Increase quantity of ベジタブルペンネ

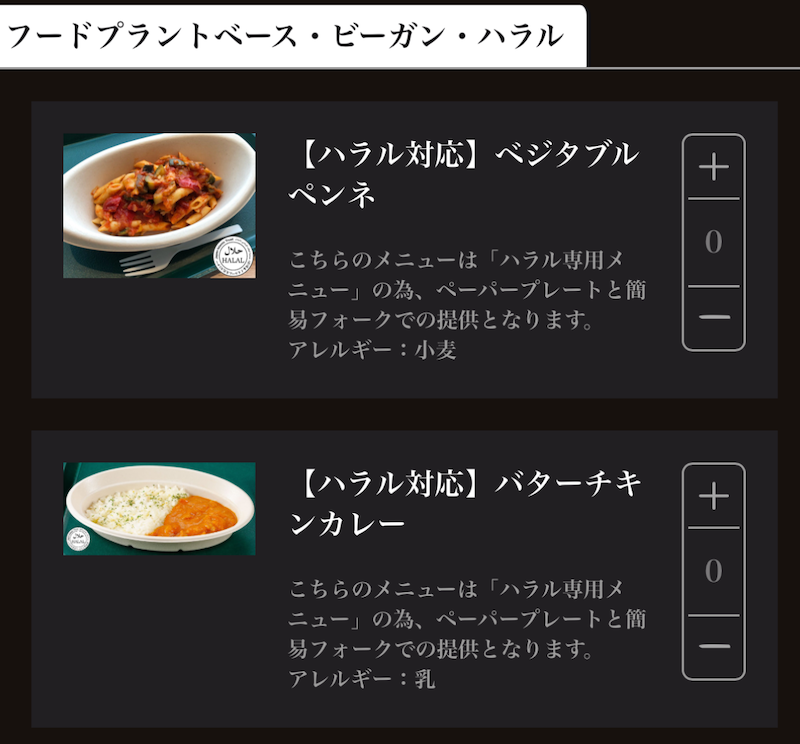click(x=713, y=168)
